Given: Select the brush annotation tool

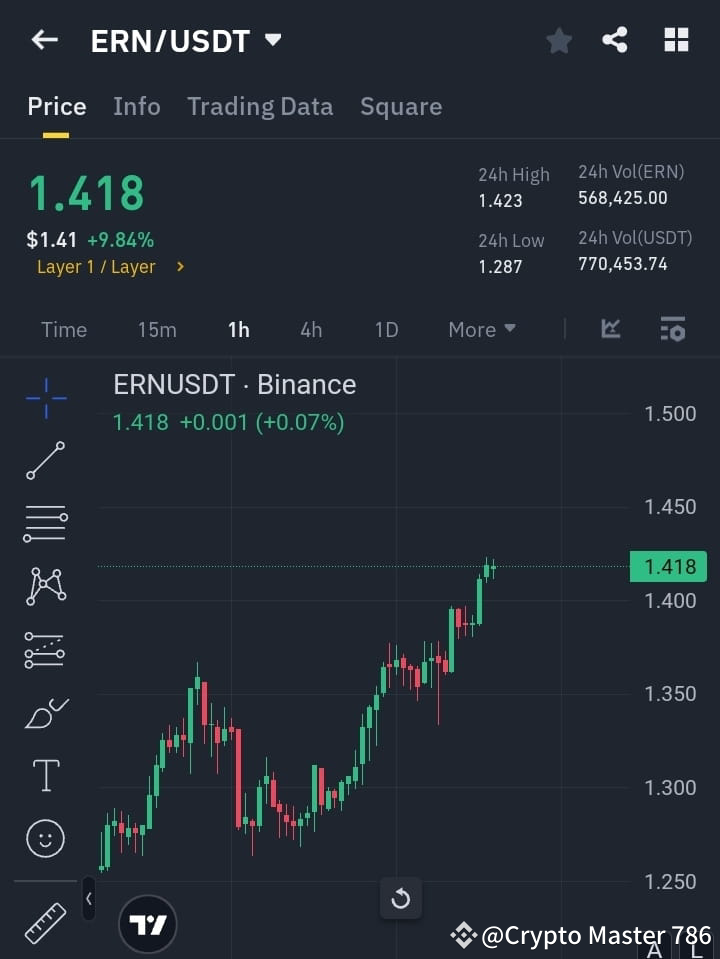Looking at the screenshot, I should 44,712.
